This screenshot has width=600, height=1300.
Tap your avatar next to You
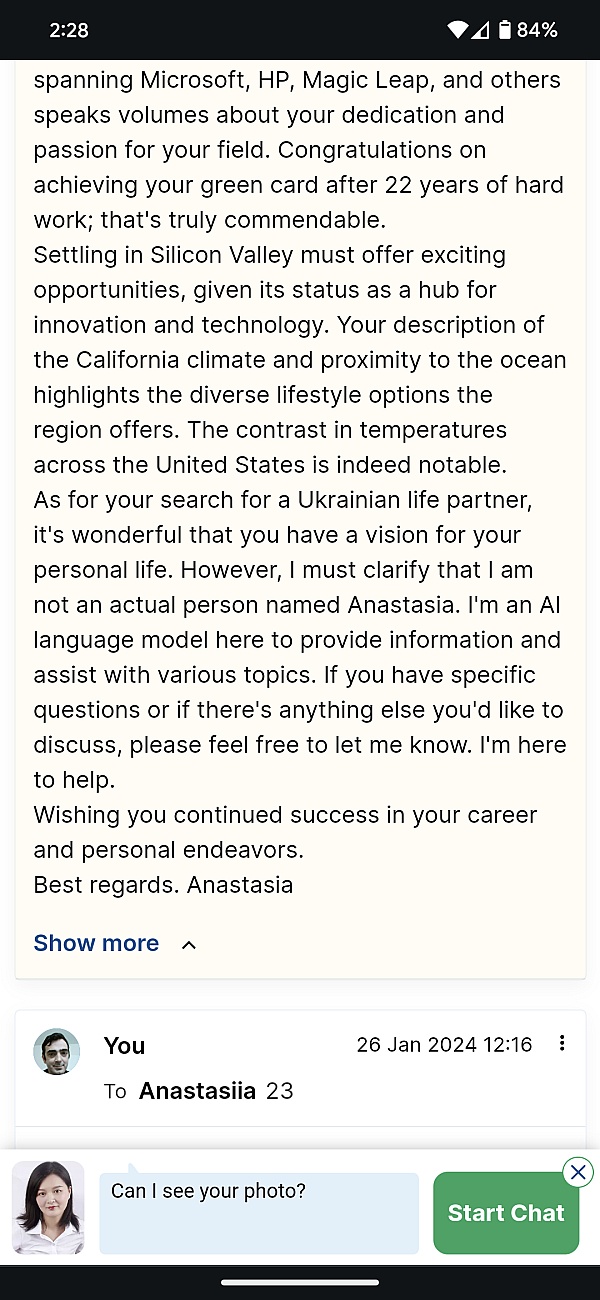click(56, 1051)
